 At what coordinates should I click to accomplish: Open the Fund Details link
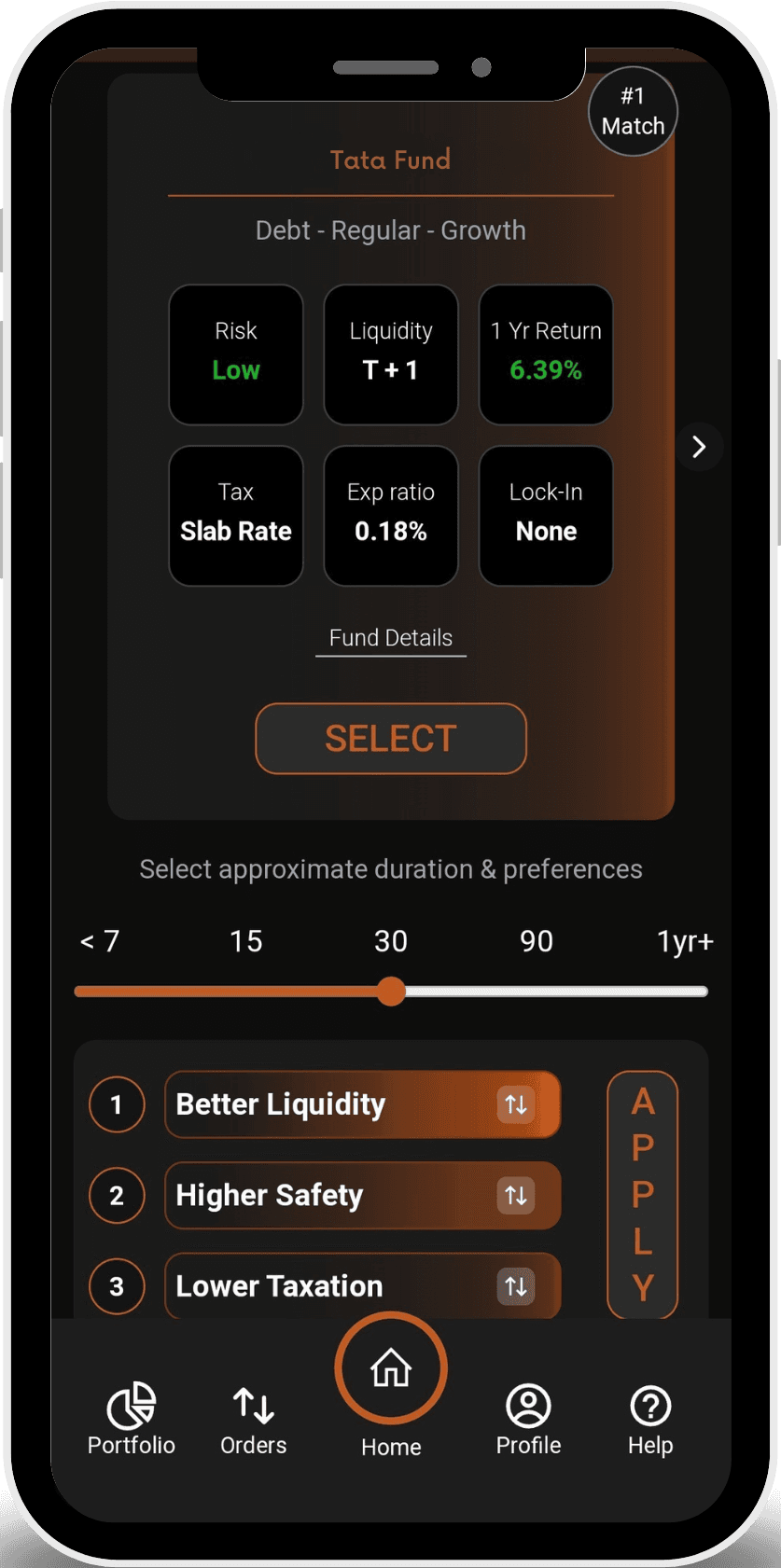point(391,638)
